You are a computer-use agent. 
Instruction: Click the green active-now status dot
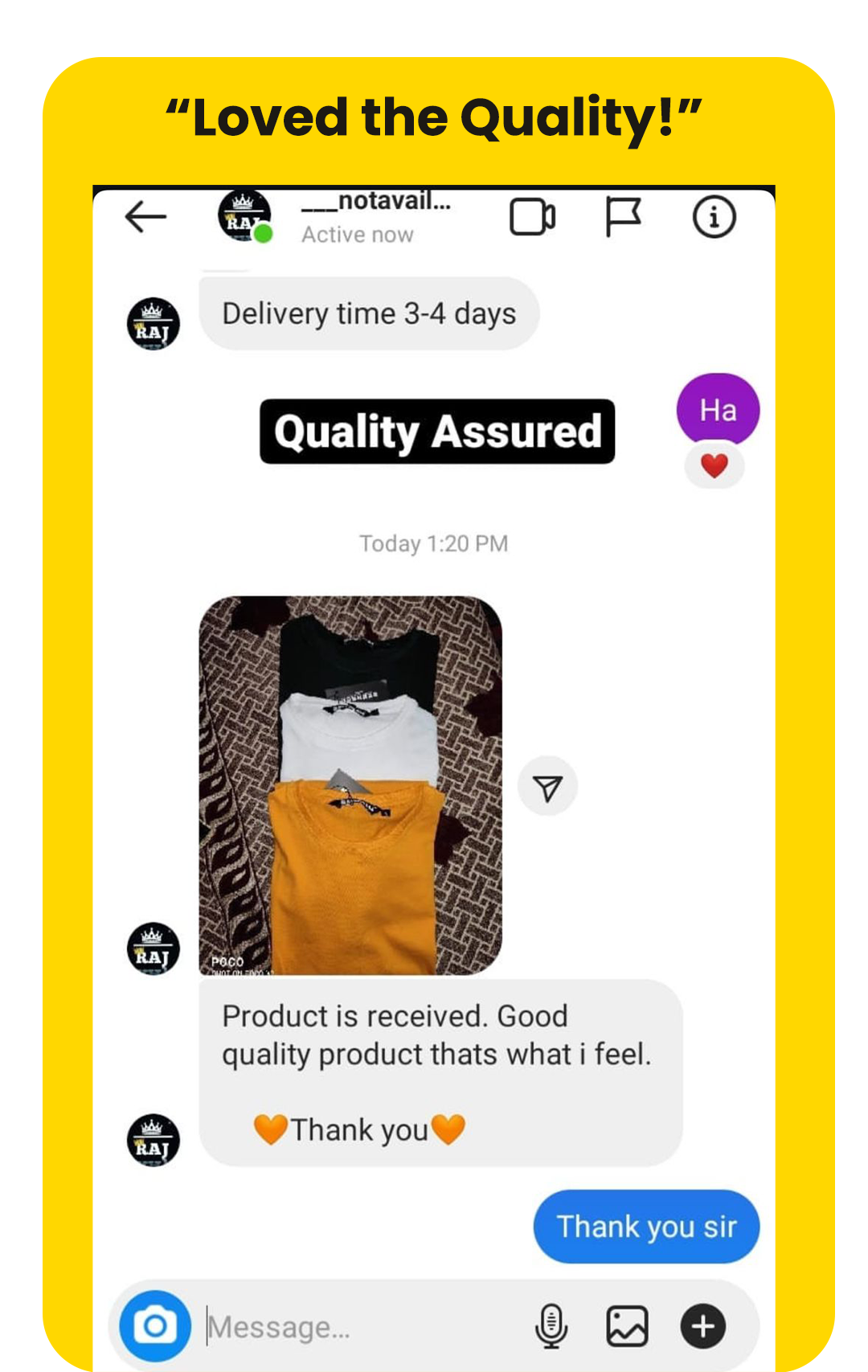[x=260, y=234]
